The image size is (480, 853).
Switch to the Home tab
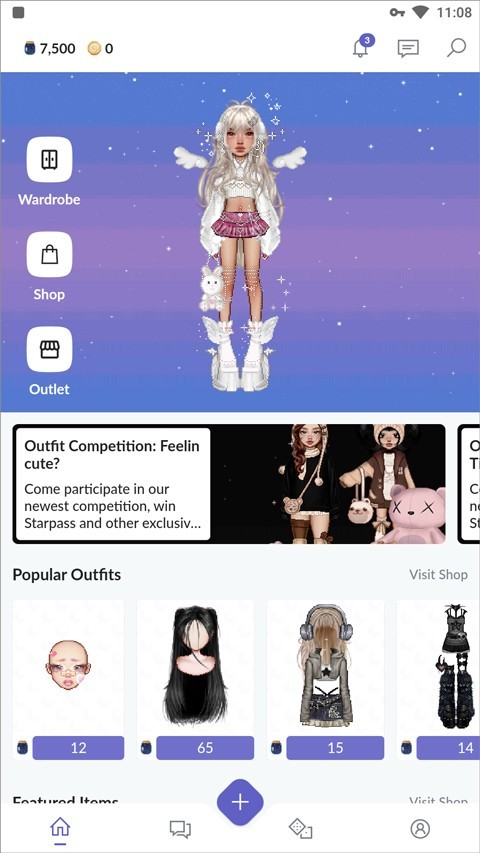coord(60,829)
